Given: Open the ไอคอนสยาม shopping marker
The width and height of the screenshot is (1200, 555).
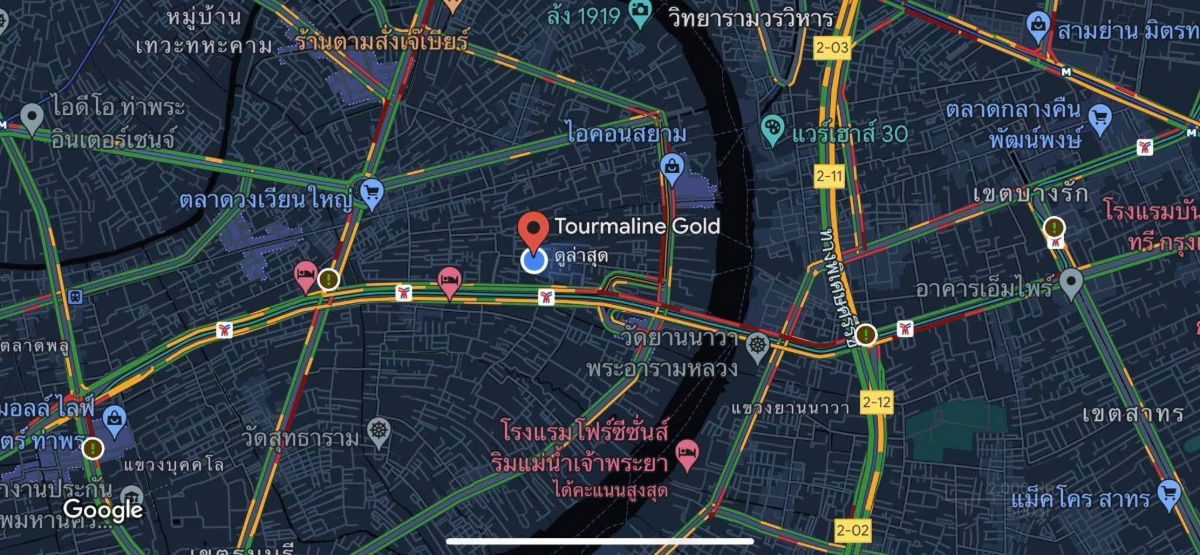Looking at the screenshot, I should click(x=672, y=165).
